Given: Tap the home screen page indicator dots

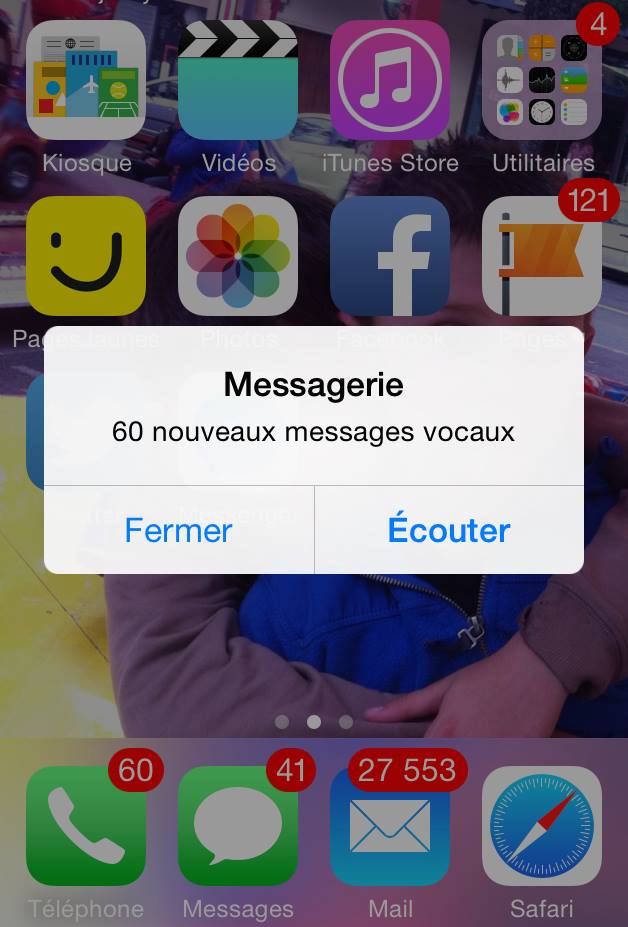Looking at the screenshot, I should coord(314,721).
